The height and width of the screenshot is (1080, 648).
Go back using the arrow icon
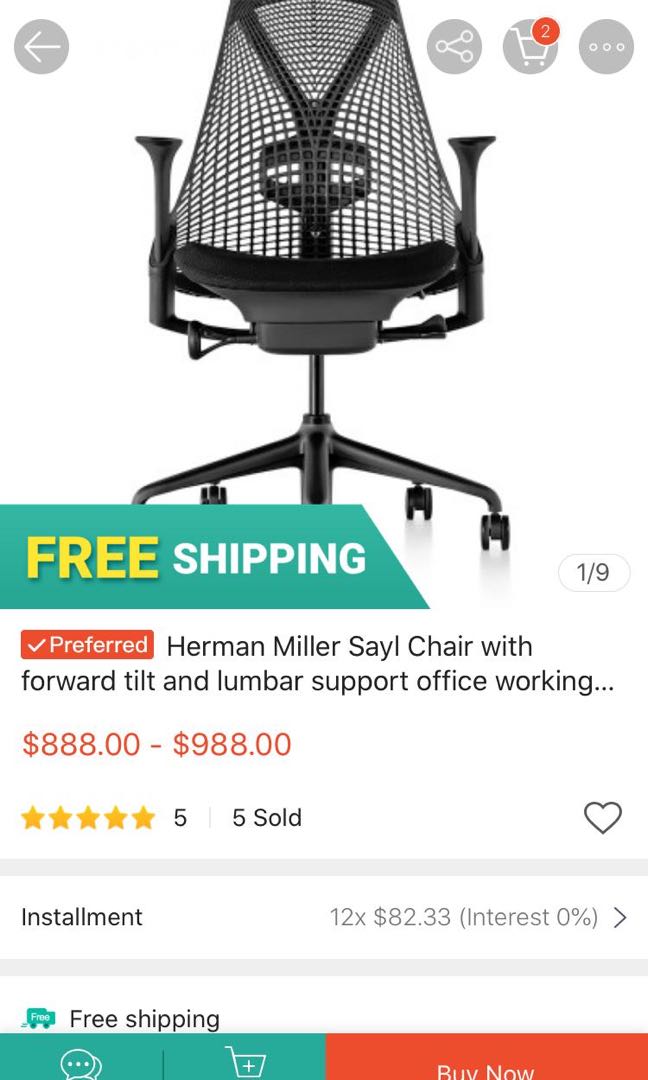point(41,47)
